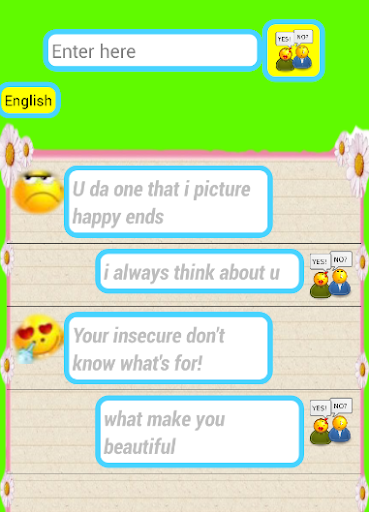
Task: Select the English language button
Action: tap(29, 100)
